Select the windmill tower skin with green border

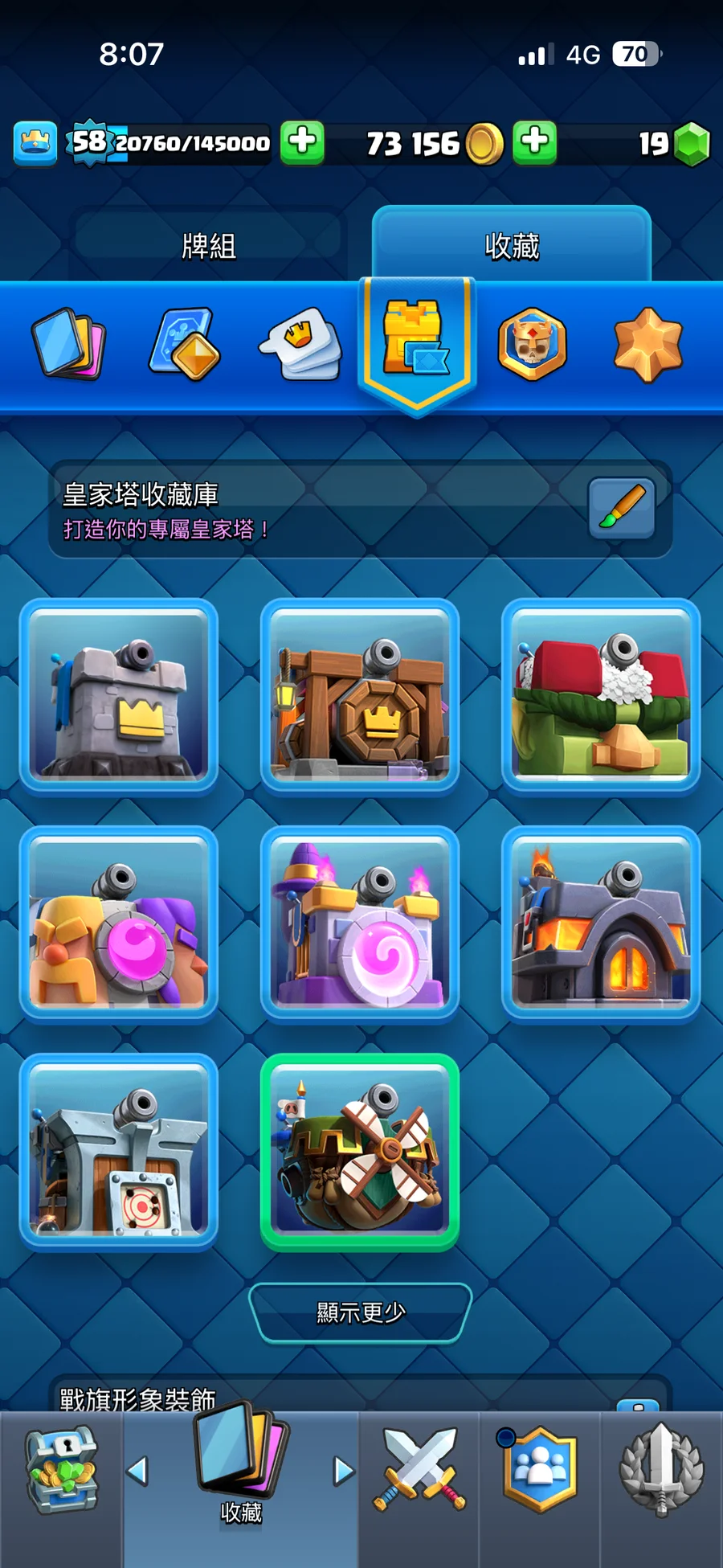(x=360, y=1152)
